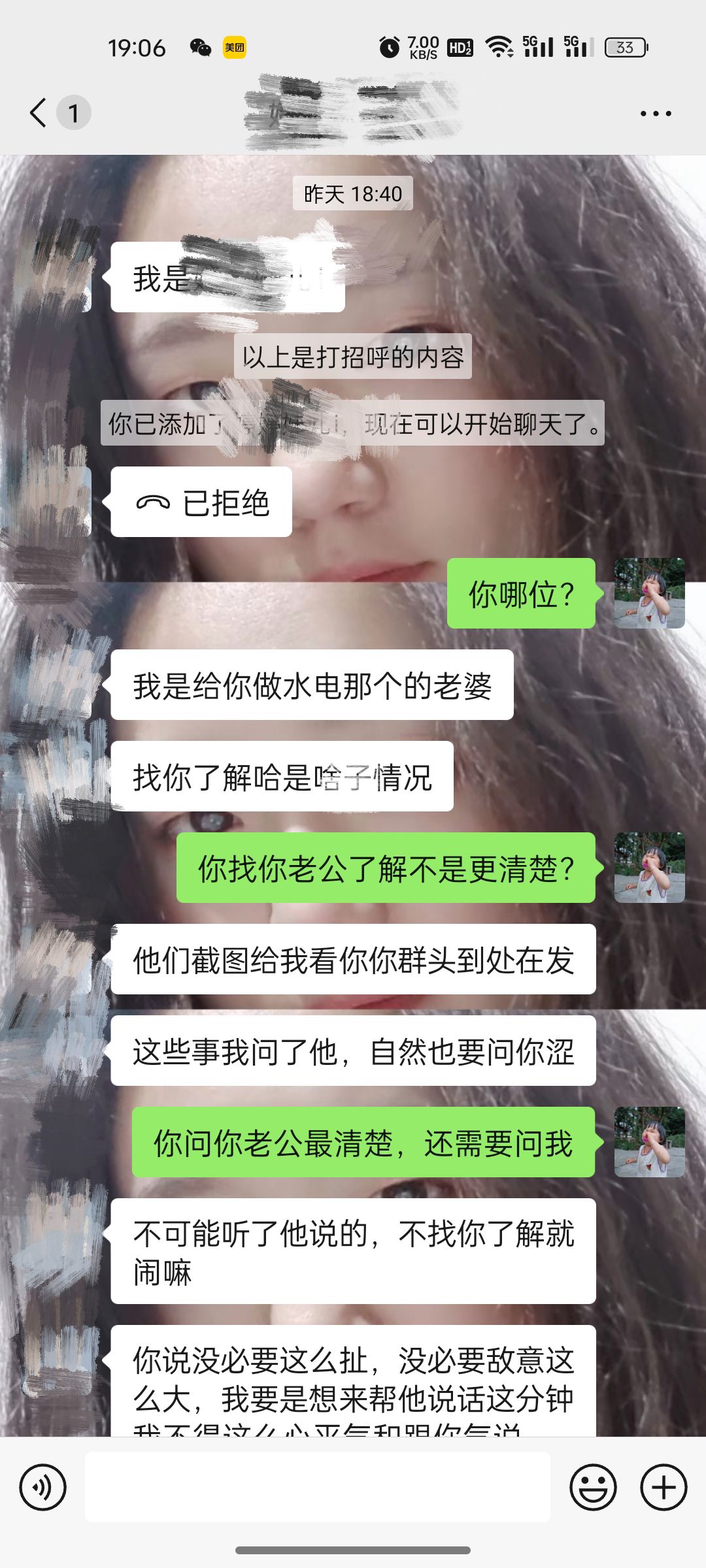This screenshot has height=1568, width=706.
Task: Open the emoji sticker panel
Action: pos(593,1488)
